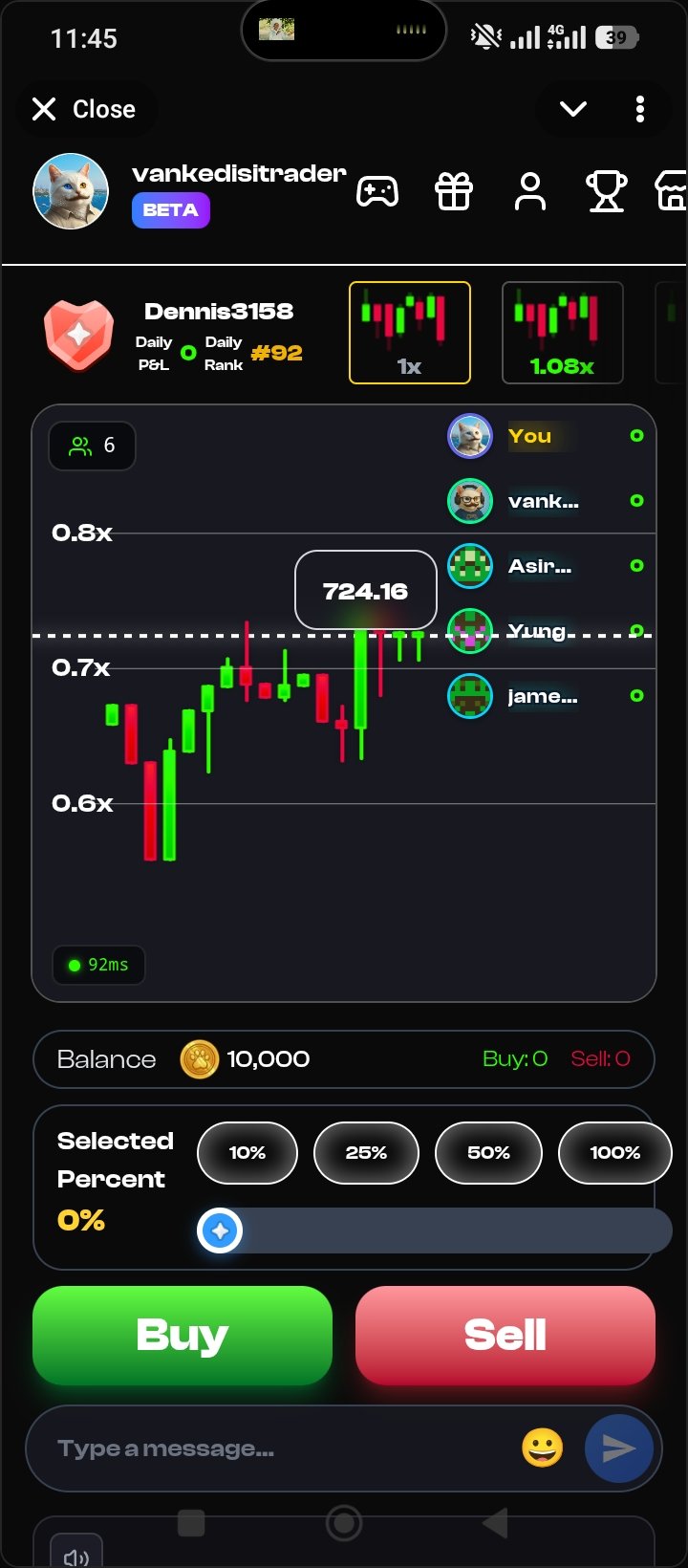Choose the 25% amount chip

pyautogui.click(x=366, y=1152)
